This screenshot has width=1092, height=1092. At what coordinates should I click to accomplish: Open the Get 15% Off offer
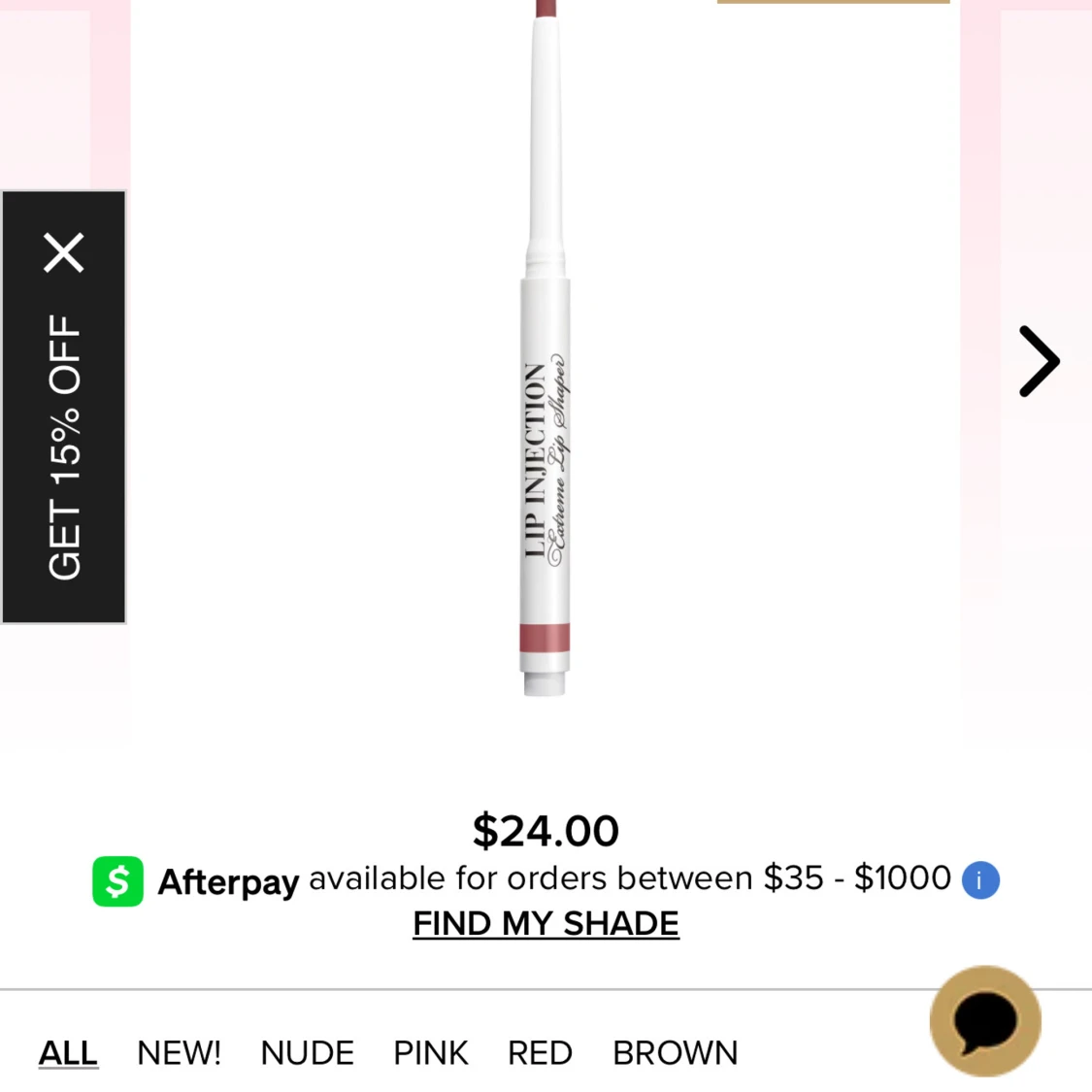tap(64, 447)
